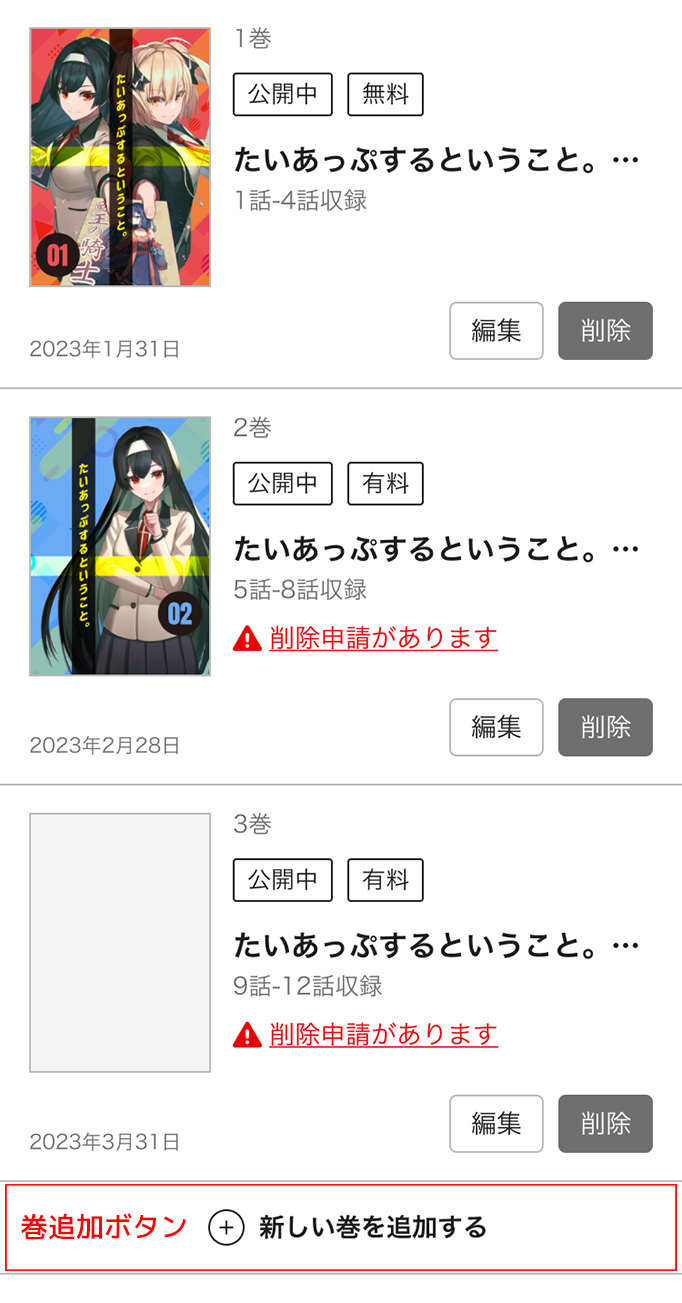Add a new volume with 新しい巻を追加する
This screenshot has height=1303, width=682.
tap(347, 1228)
